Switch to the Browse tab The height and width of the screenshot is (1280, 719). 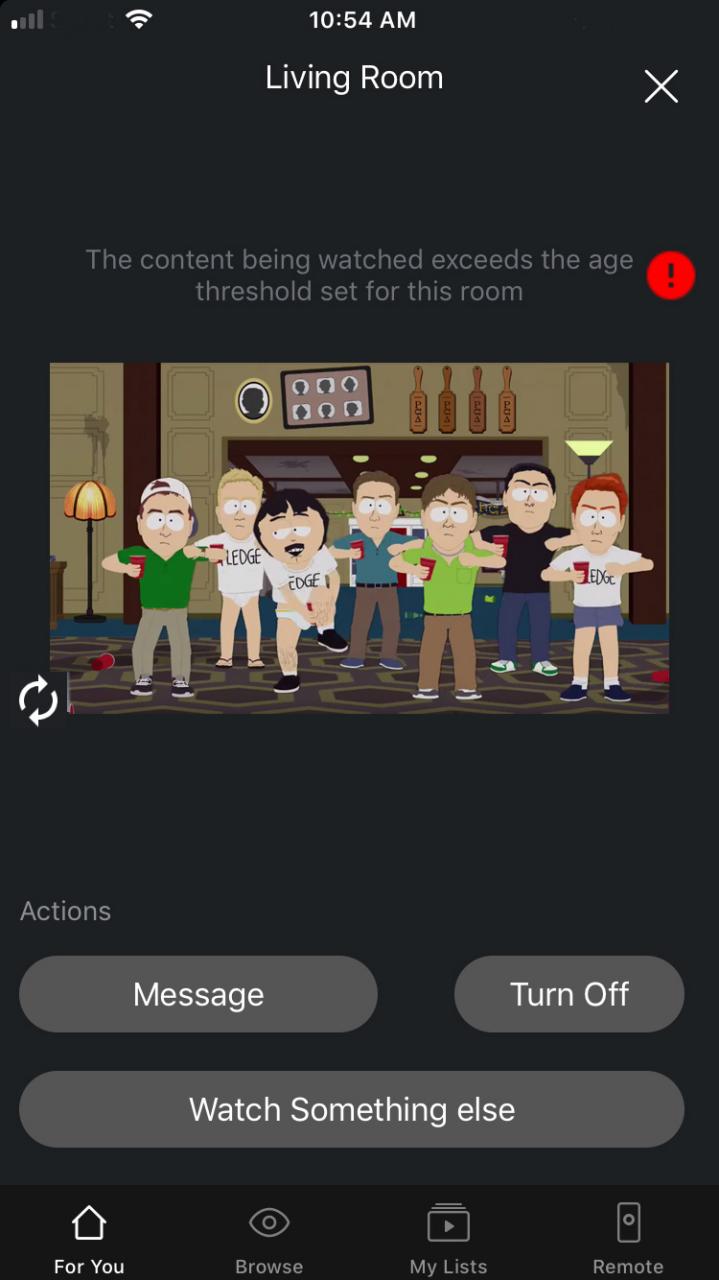[x=269, y=1237]
